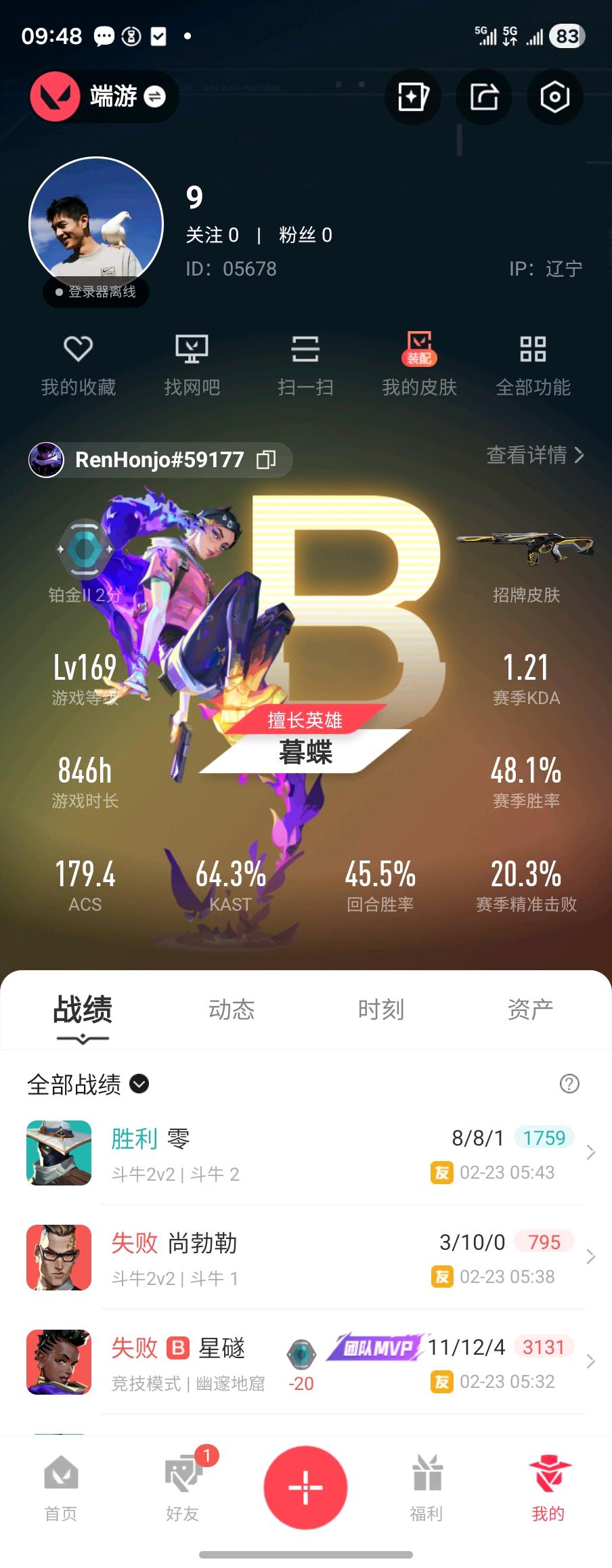
Task: Open the share icon in top bar
Action: pyautogui.click(x=484, y=97)
